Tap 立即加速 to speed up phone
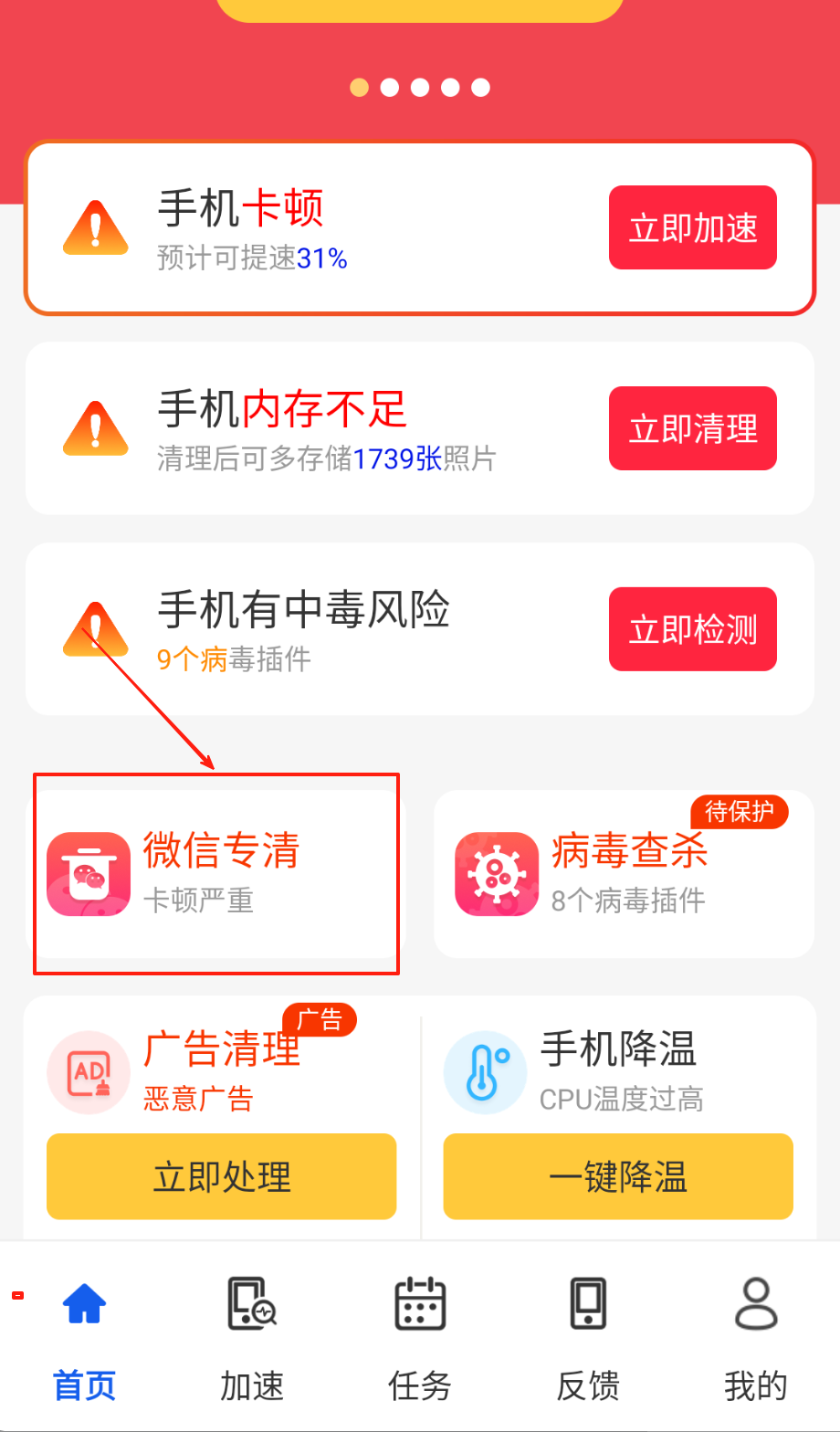840x1432 pixels. click(692, 227)
